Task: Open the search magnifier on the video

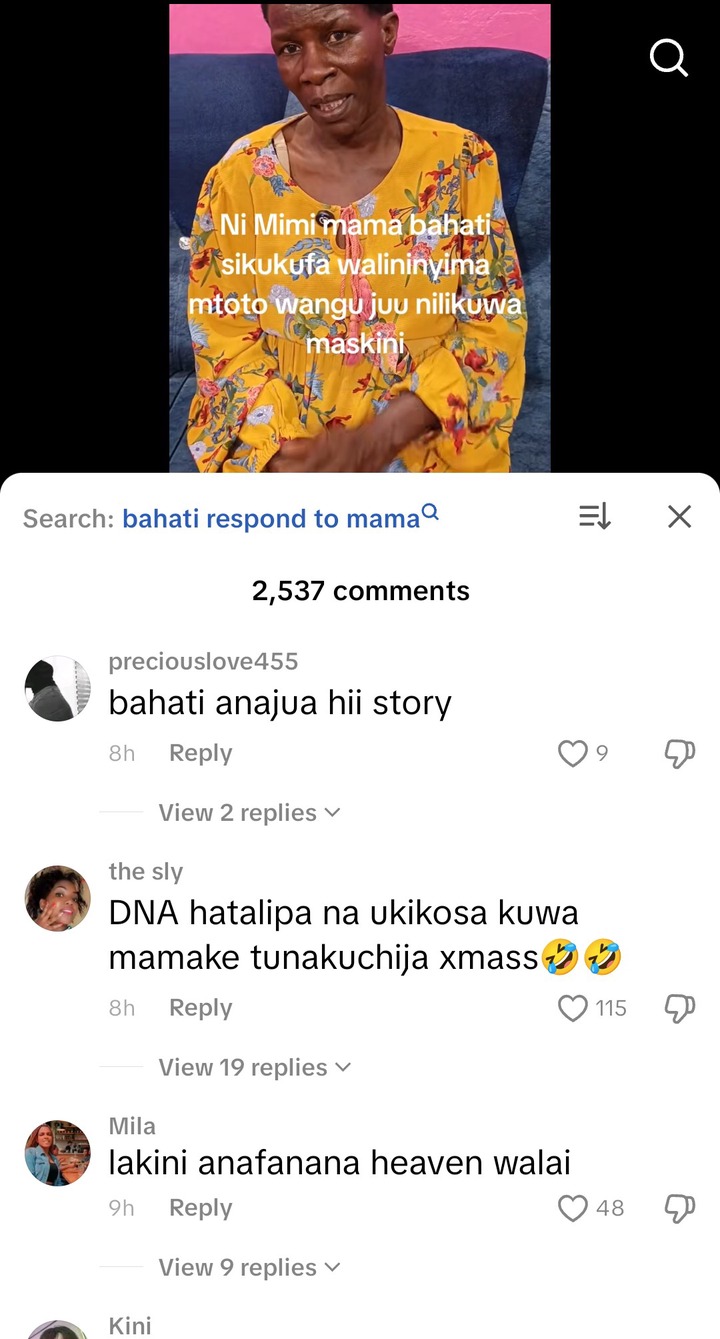Action: (x=669, y=58)
